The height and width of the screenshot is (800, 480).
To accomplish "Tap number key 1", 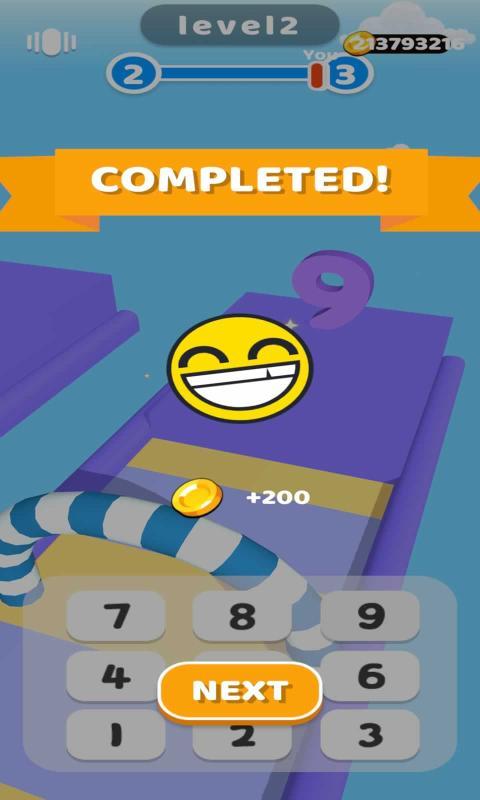I will (116, 735).
